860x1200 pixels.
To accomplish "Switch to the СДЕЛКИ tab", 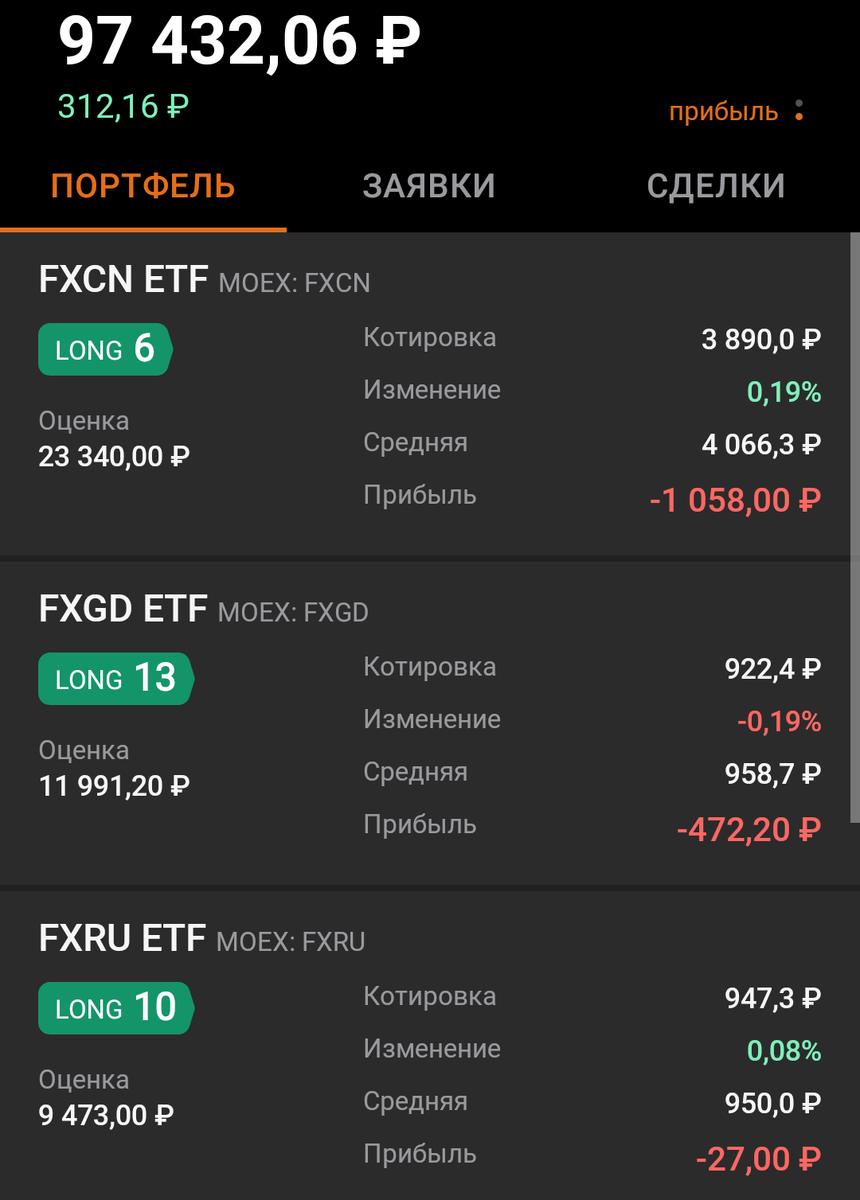I will [x=714, y=185].
